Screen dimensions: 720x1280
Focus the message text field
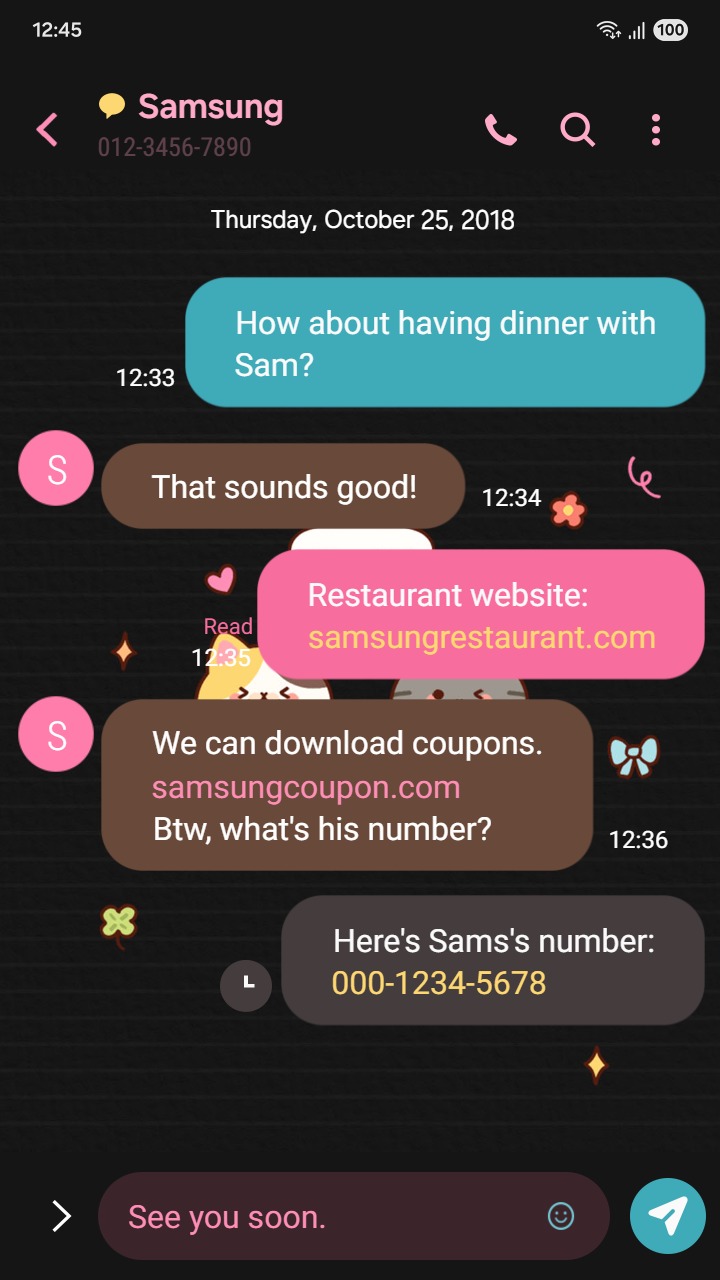320,1217
